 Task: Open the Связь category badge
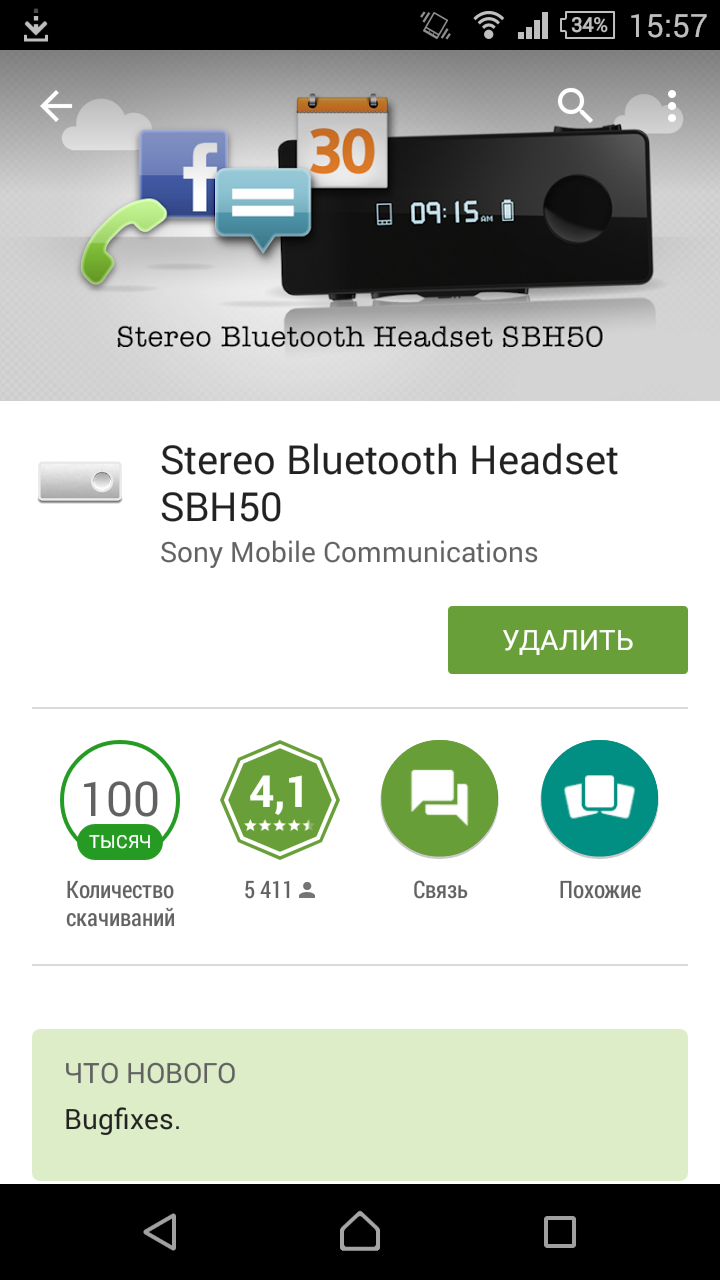click(x=440, y=800)
